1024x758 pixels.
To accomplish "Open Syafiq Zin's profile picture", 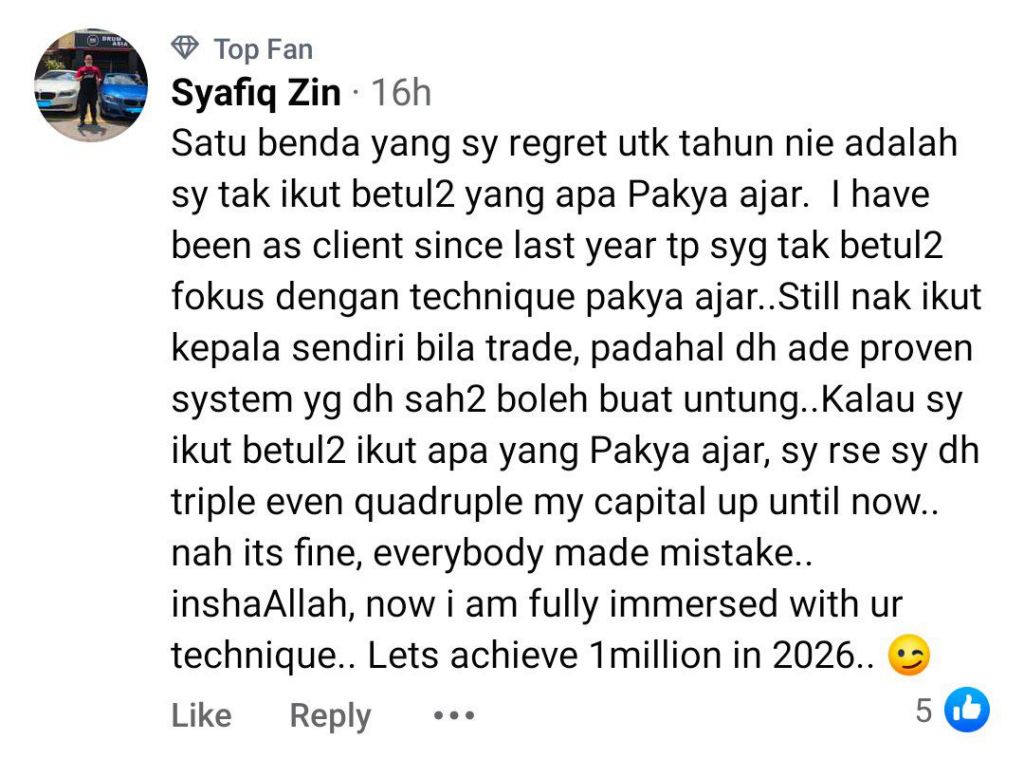I will (x=91, y=85).
